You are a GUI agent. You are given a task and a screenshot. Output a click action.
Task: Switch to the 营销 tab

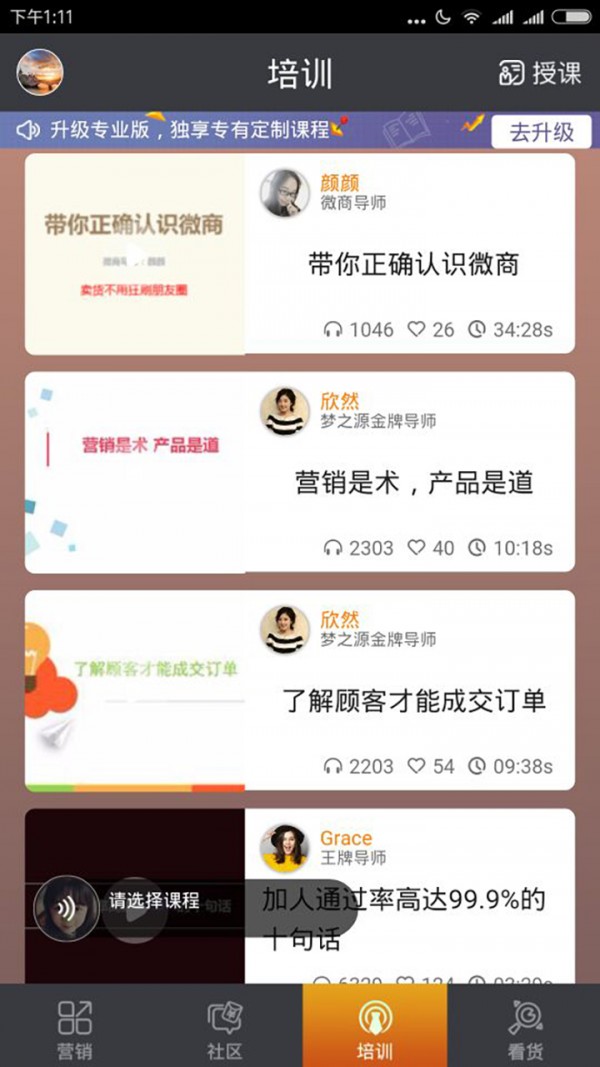coord(74,1028)
